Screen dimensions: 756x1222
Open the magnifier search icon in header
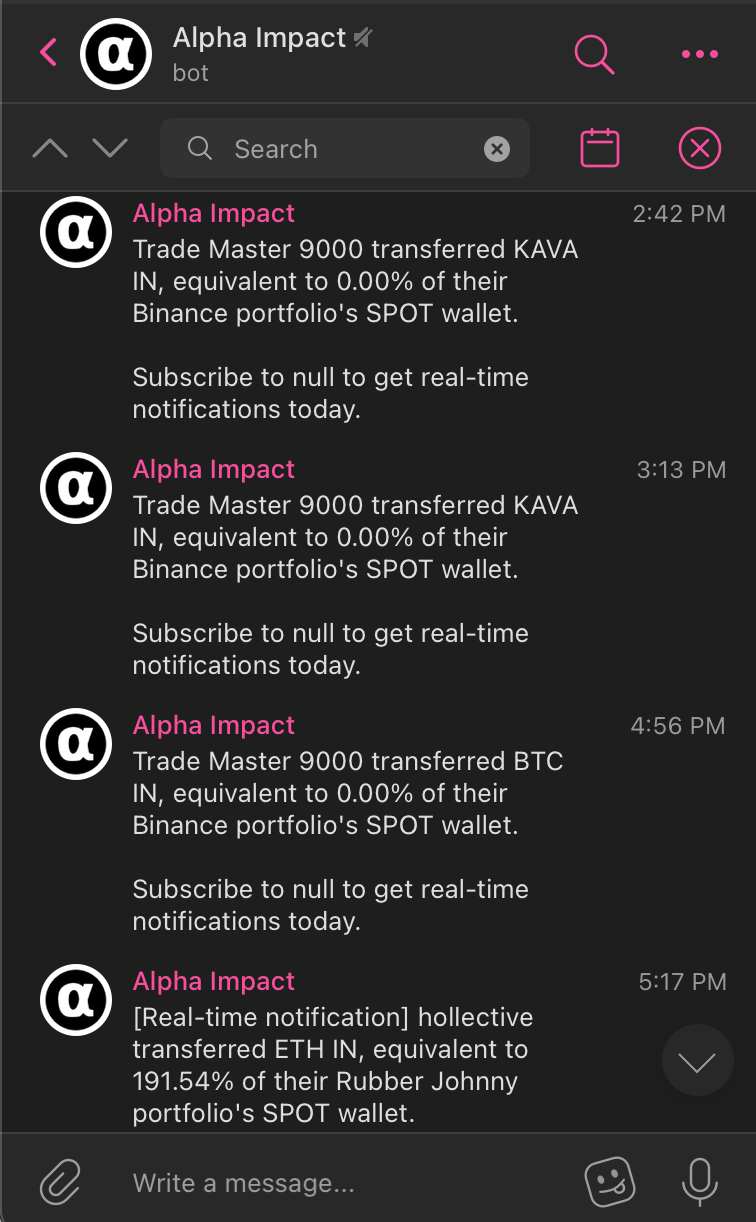click(x=594, y=53)
